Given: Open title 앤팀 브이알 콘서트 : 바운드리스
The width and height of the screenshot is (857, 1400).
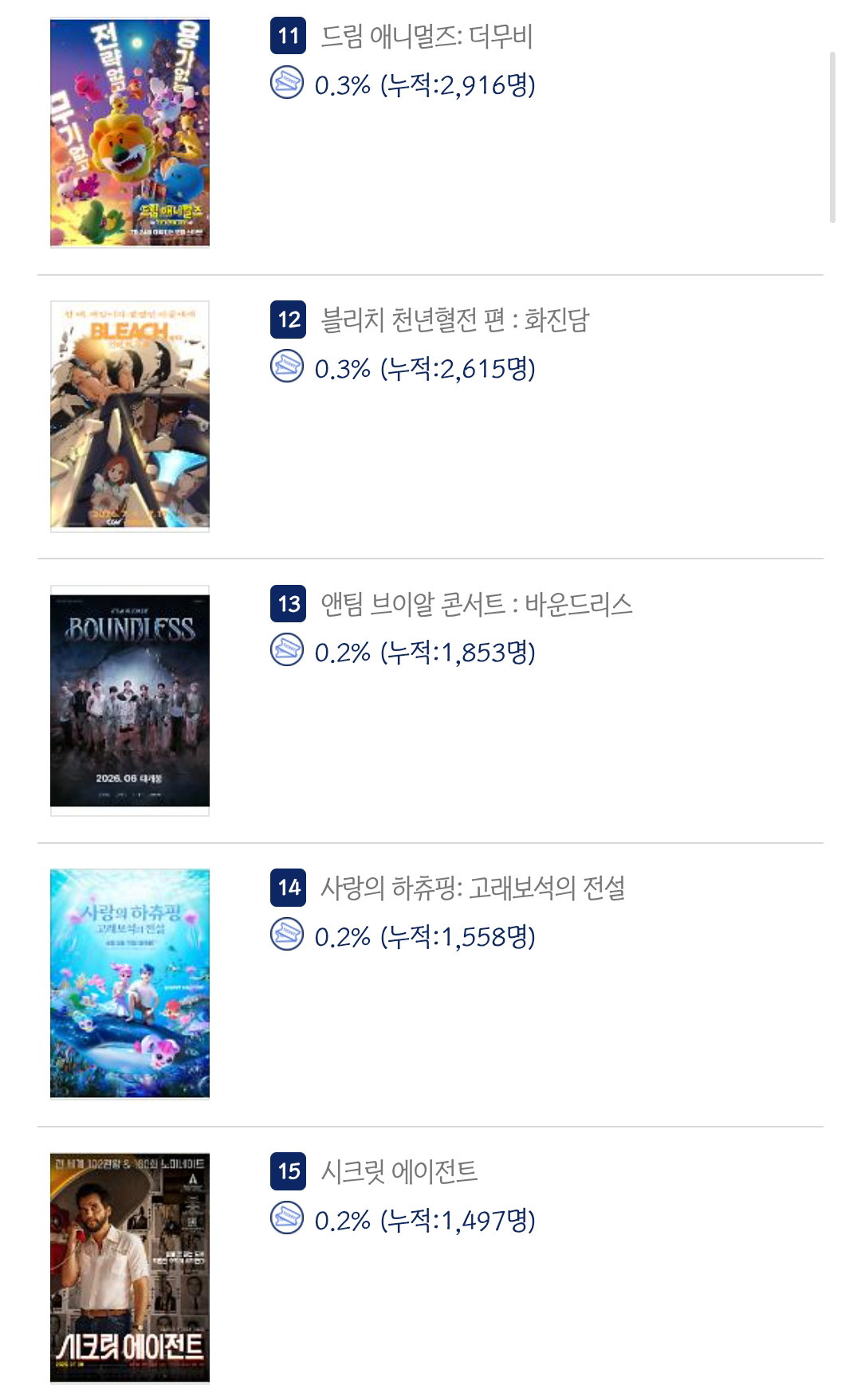Looking at the screenshot, I should pyautogui.click(x=476, y=604).
